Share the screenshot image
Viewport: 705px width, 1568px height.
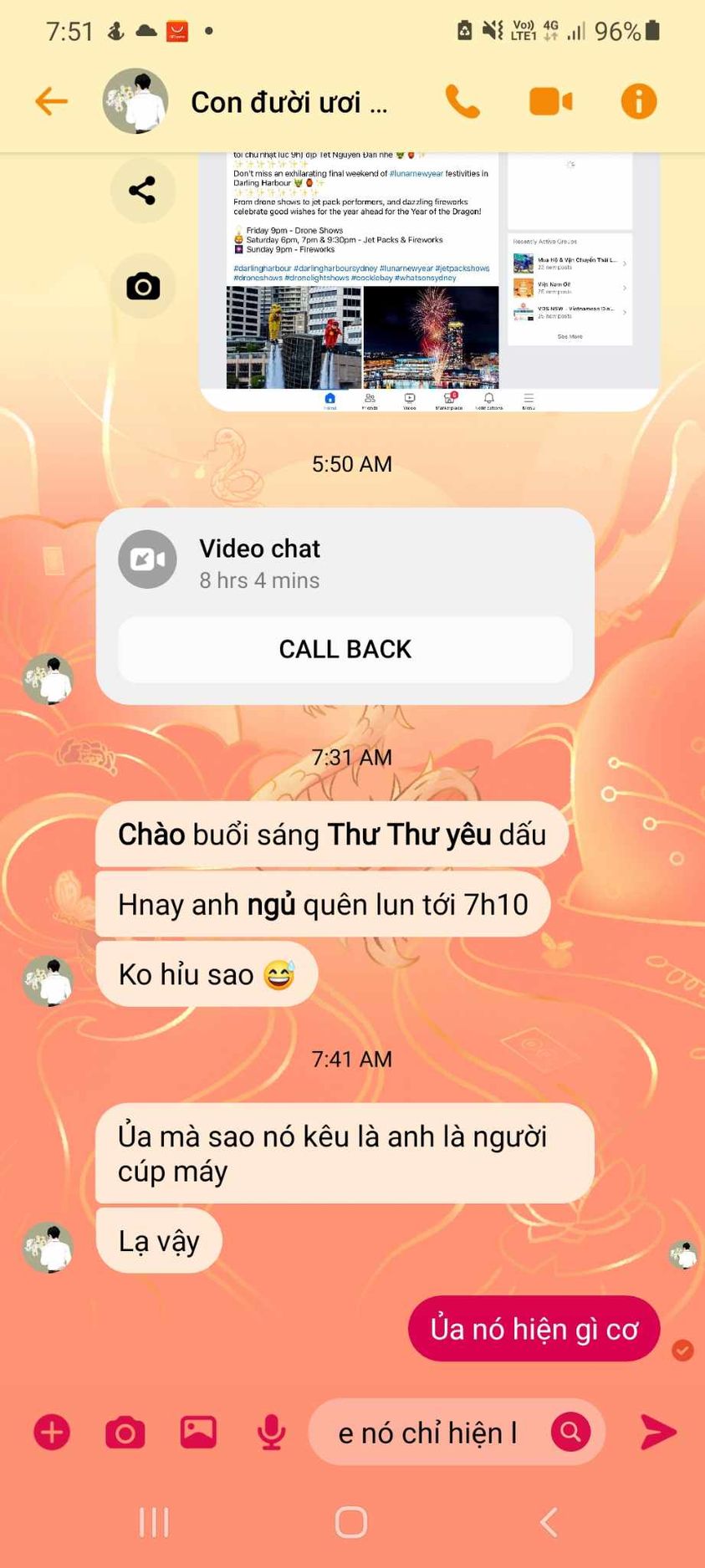(143, 191)
